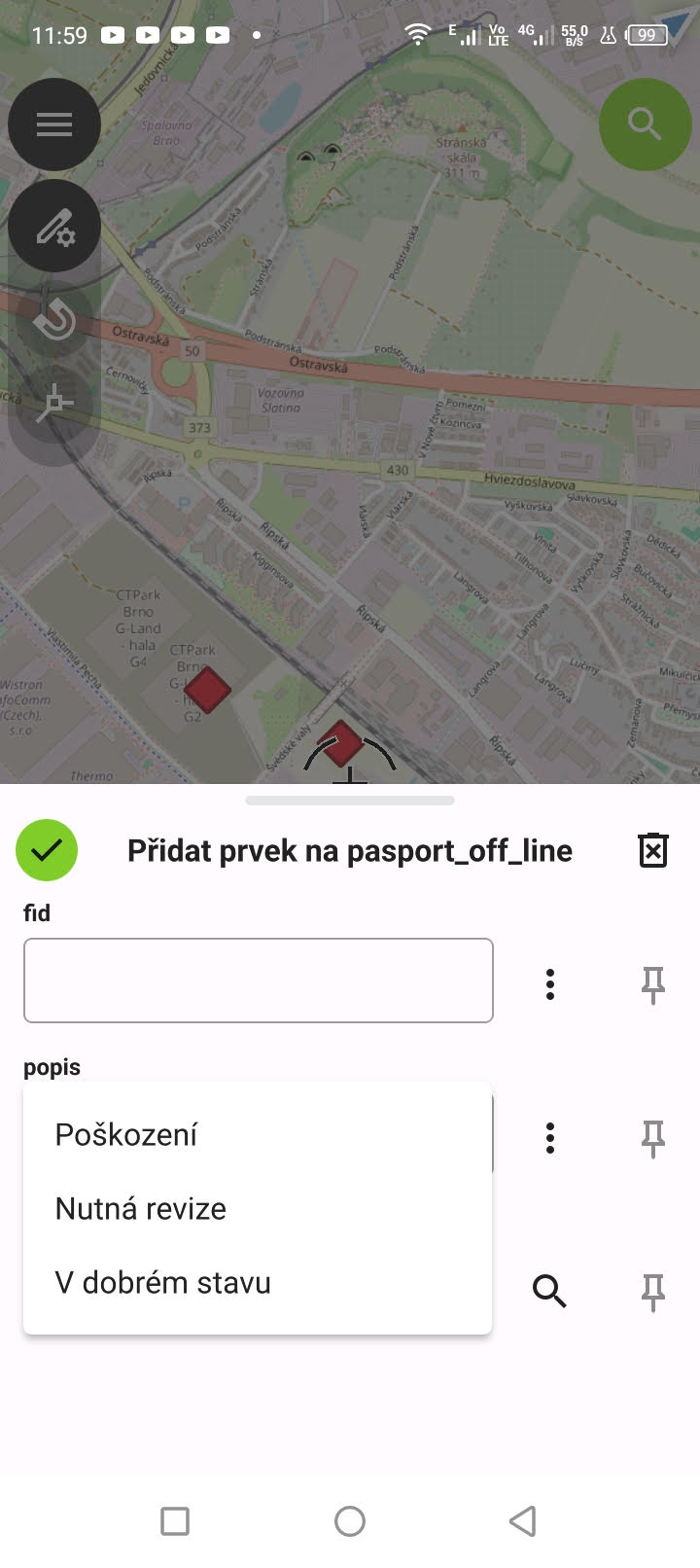
Task: Go back using the system back button
Action: tap(523, 1520)
